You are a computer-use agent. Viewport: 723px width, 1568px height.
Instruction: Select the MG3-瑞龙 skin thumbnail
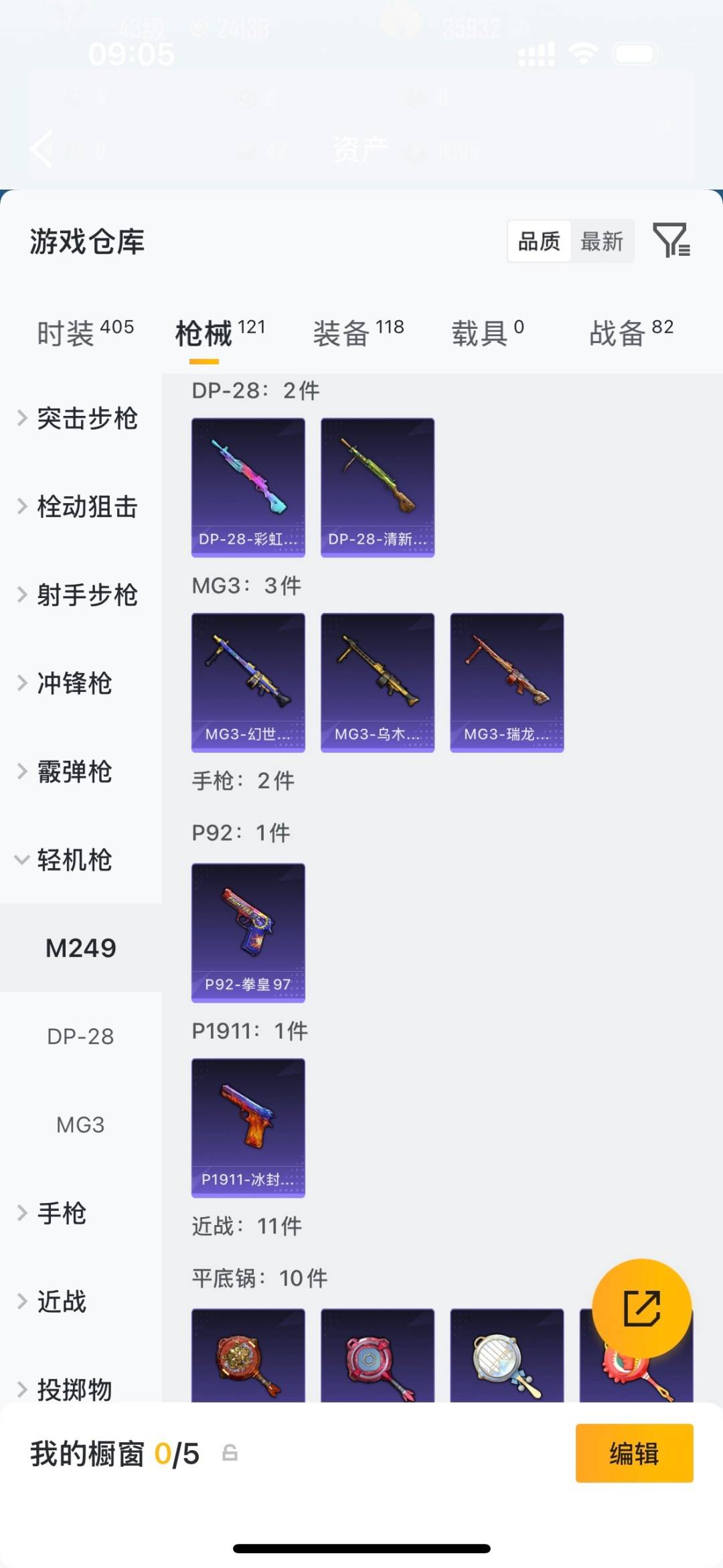click(x=507, y=682)
